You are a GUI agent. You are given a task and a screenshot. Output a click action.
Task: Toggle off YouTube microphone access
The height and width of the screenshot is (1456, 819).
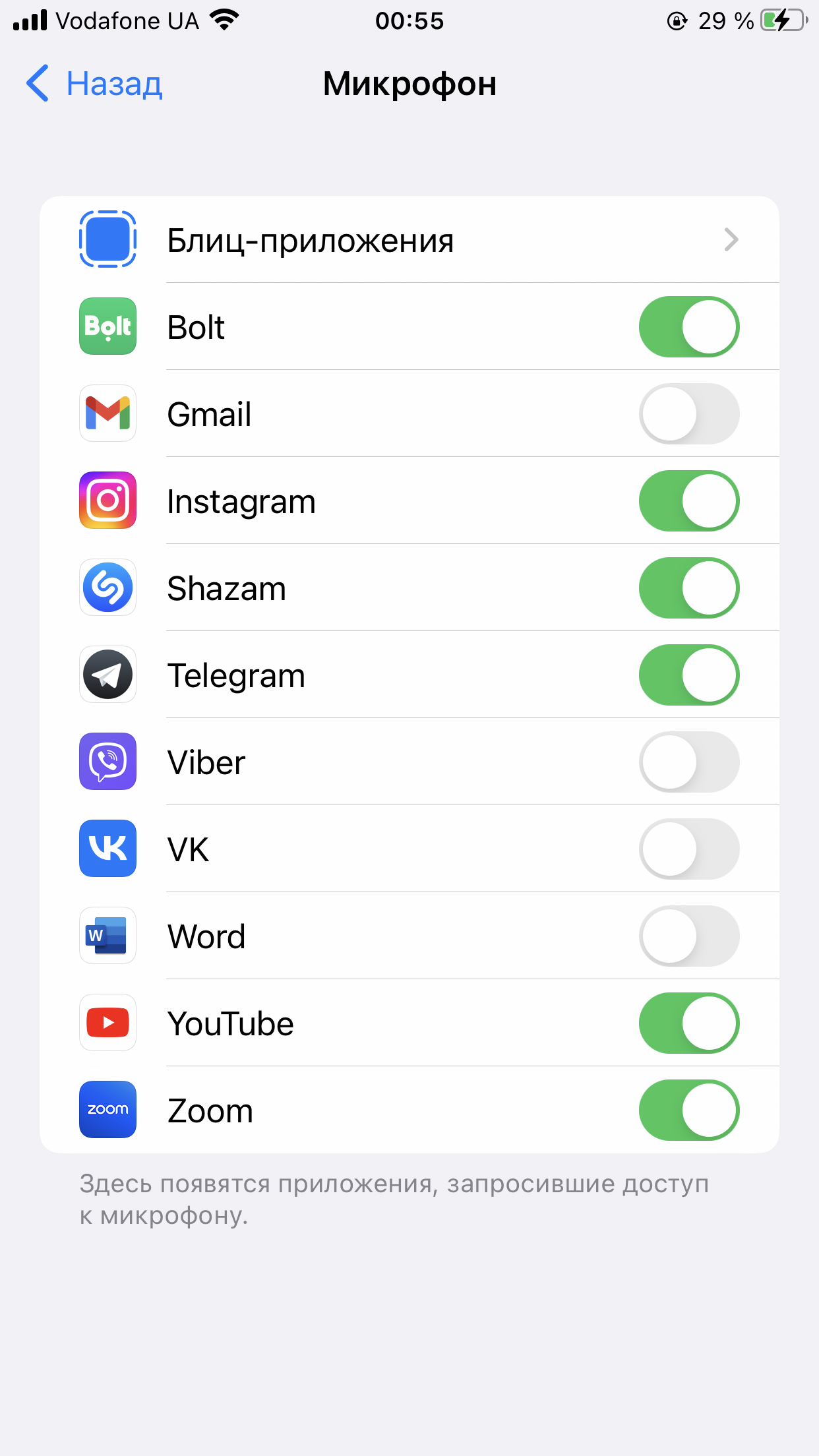688,1023
